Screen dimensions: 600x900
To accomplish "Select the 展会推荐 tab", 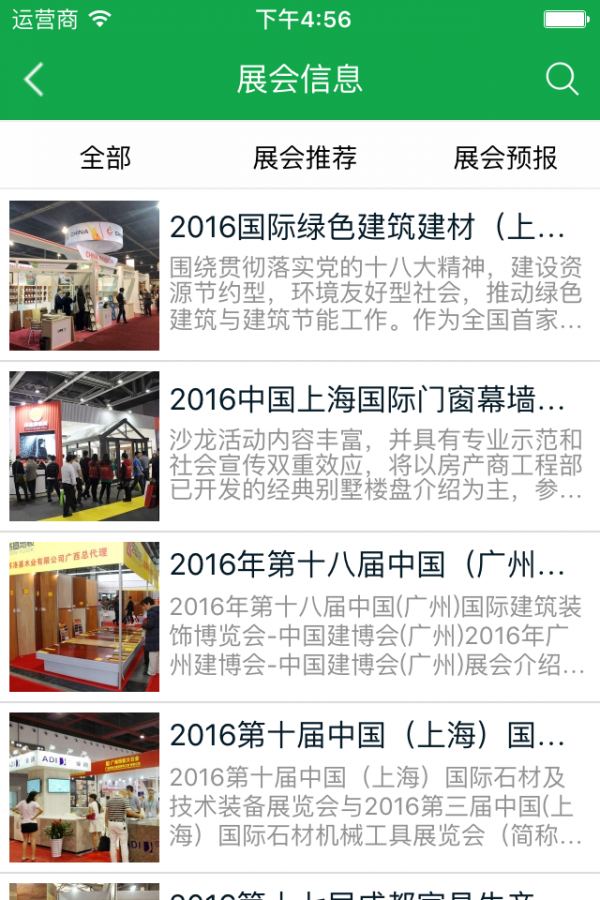I will point(304,157).
